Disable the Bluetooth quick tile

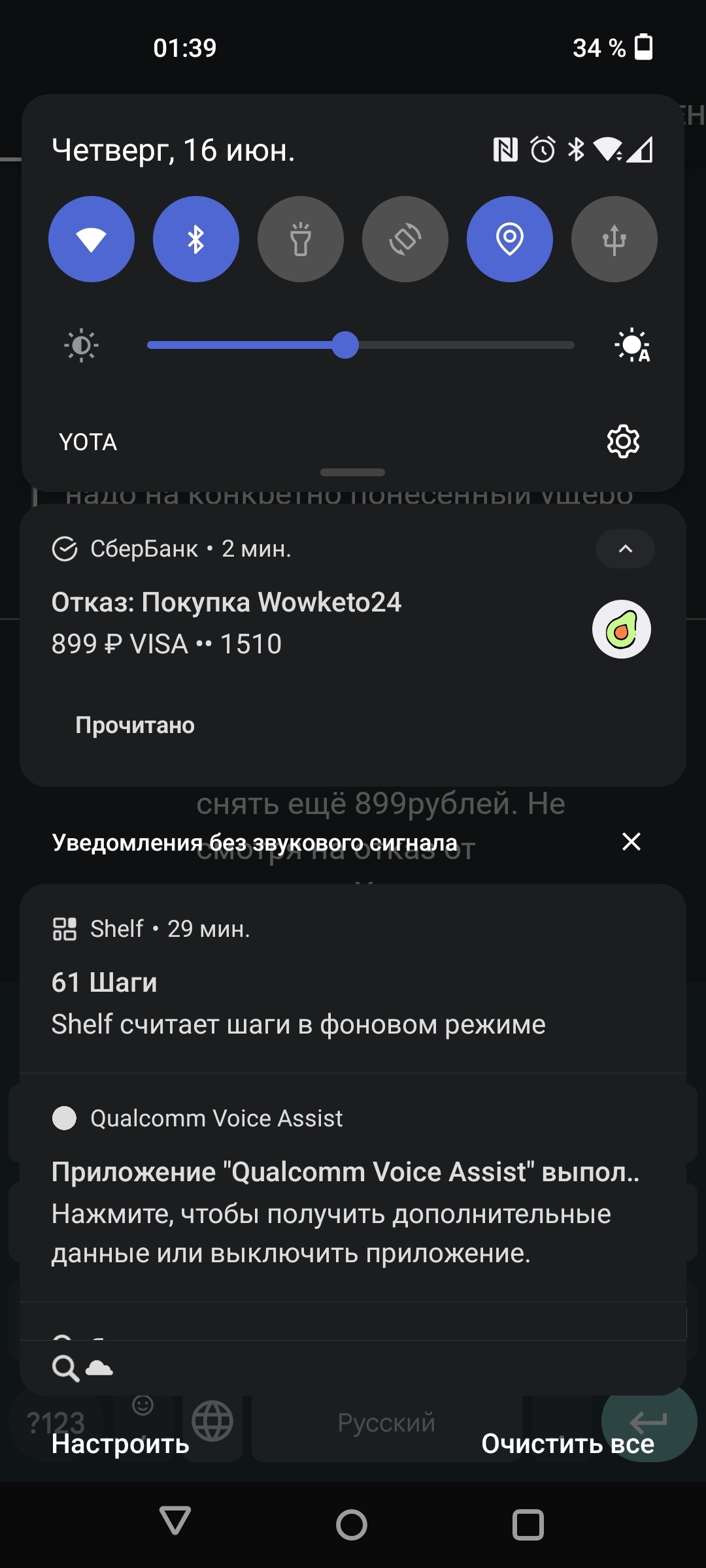[x=196, y=239]
